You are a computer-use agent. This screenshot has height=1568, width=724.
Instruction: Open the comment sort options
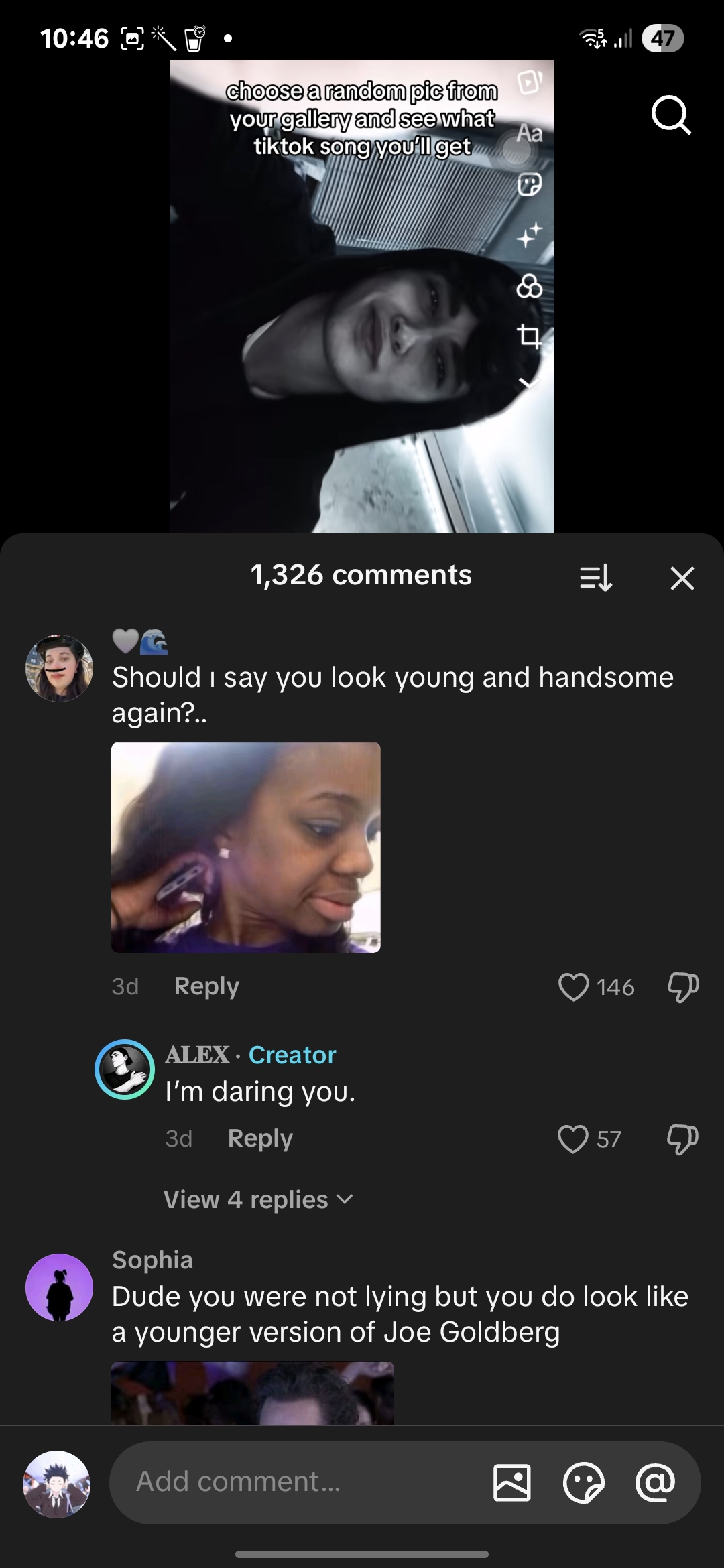point(595,578)
